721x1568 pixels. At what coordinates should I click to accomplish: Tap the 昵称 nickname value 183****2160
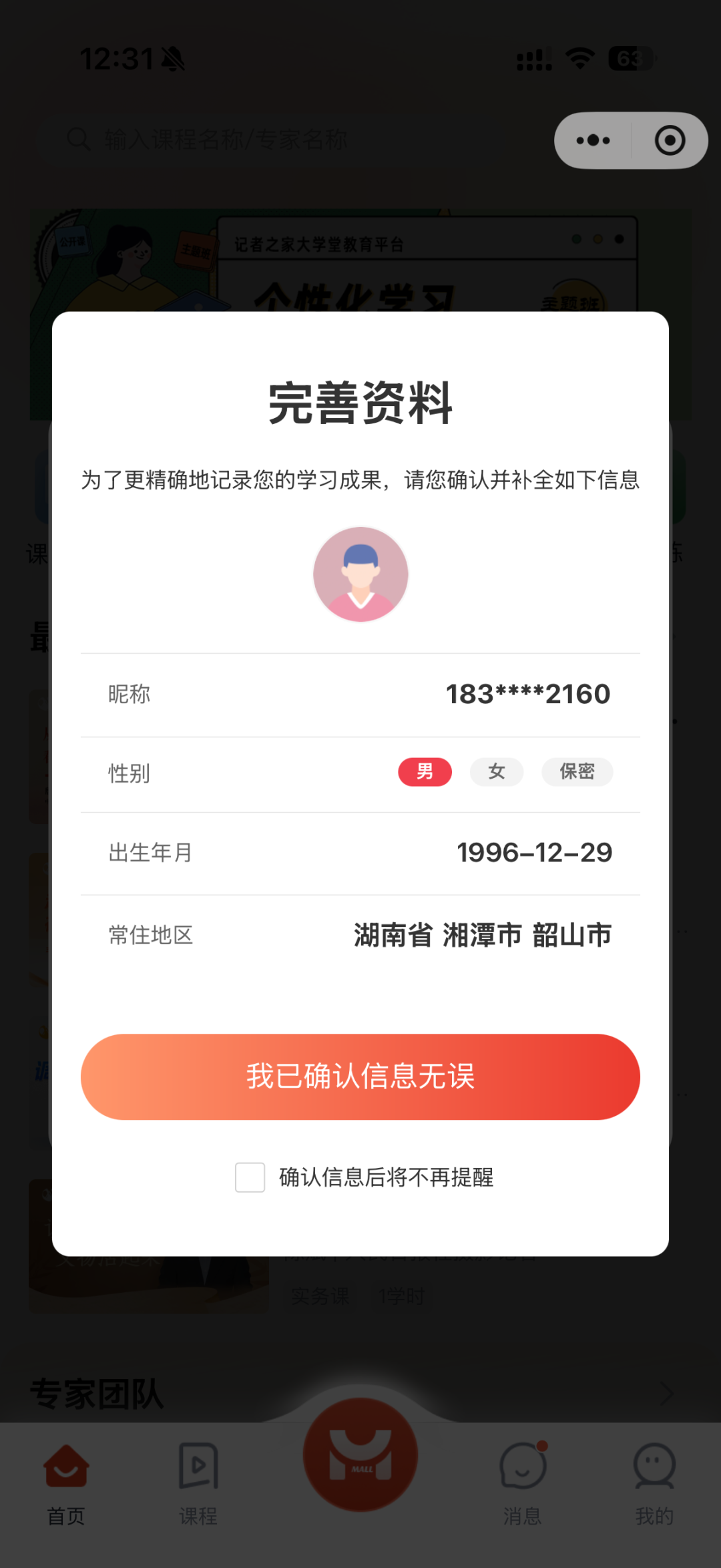tap(527, 695)
